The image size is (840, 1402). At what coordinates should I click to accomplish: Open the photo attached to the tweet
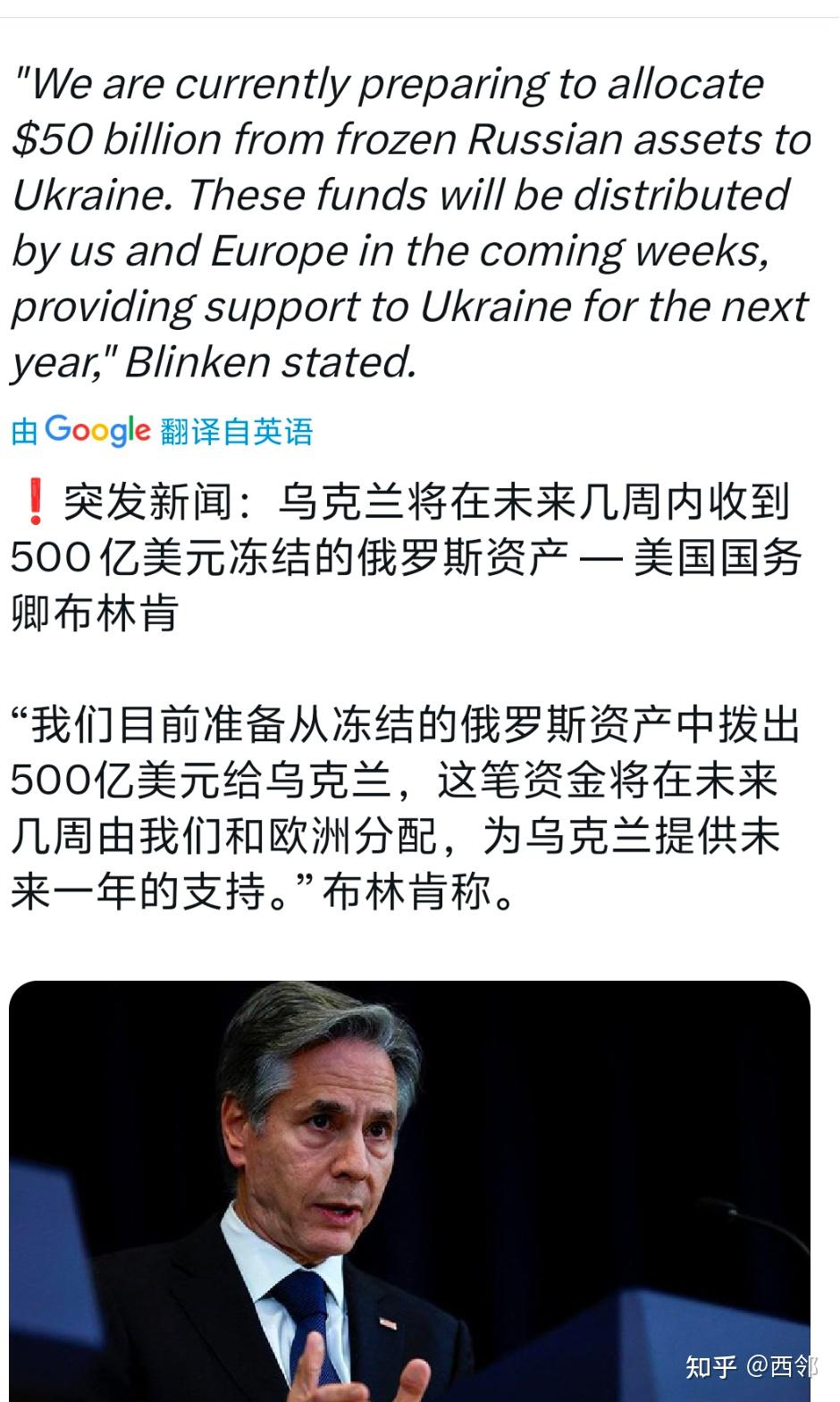(409, 1189)
